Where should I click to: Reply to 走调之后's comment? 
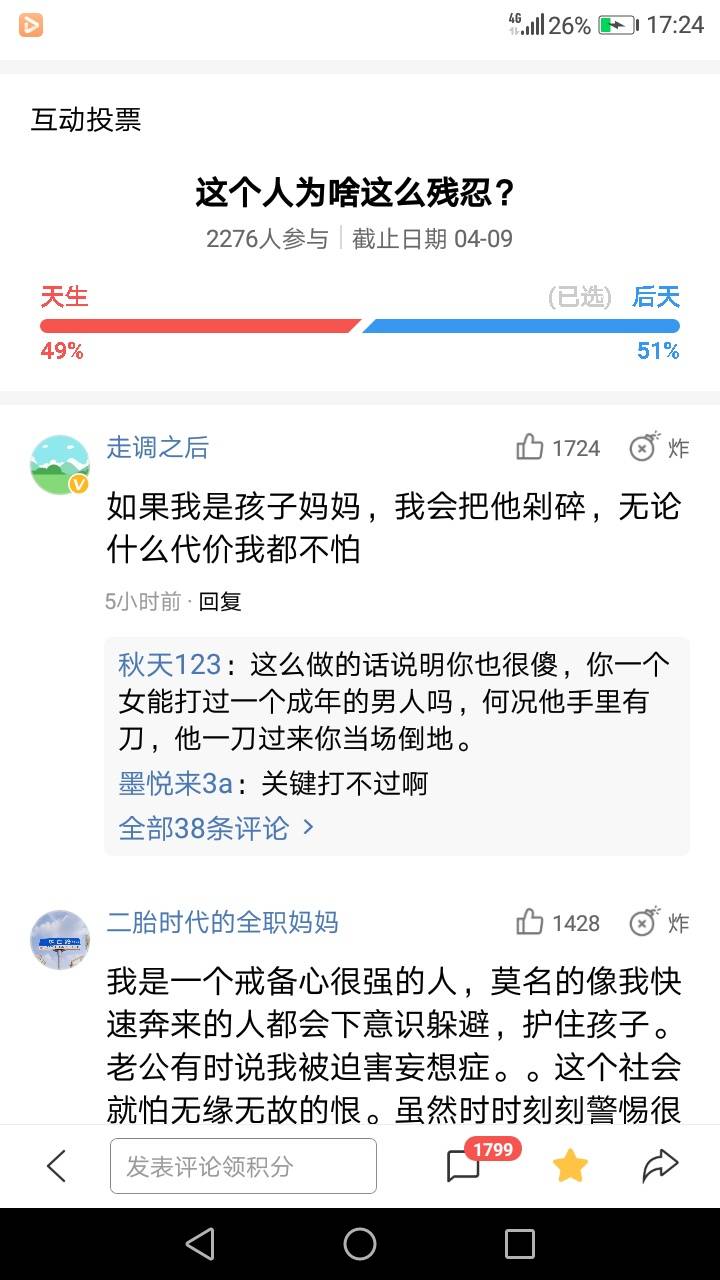tap(220, 602)
